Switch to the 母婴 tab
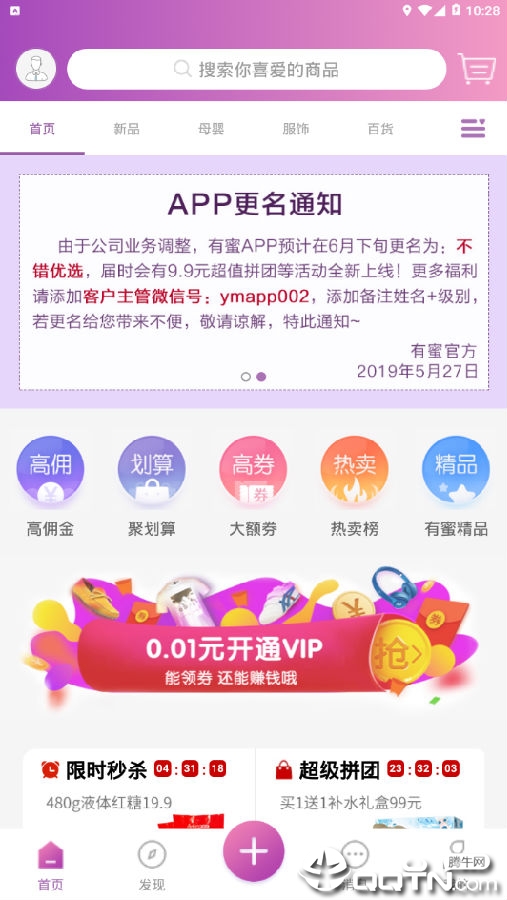 tap(211, 129)
